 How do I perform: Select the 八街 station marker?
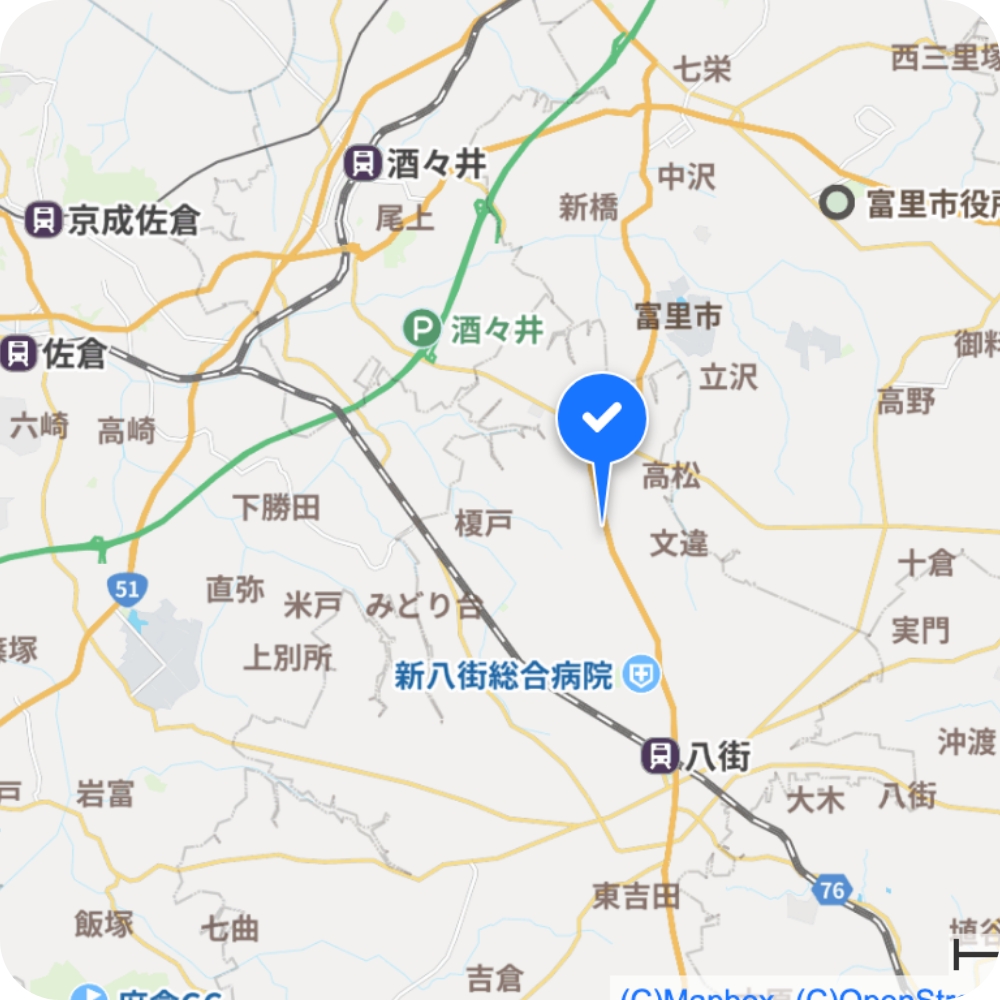click(x=660, y=755)
